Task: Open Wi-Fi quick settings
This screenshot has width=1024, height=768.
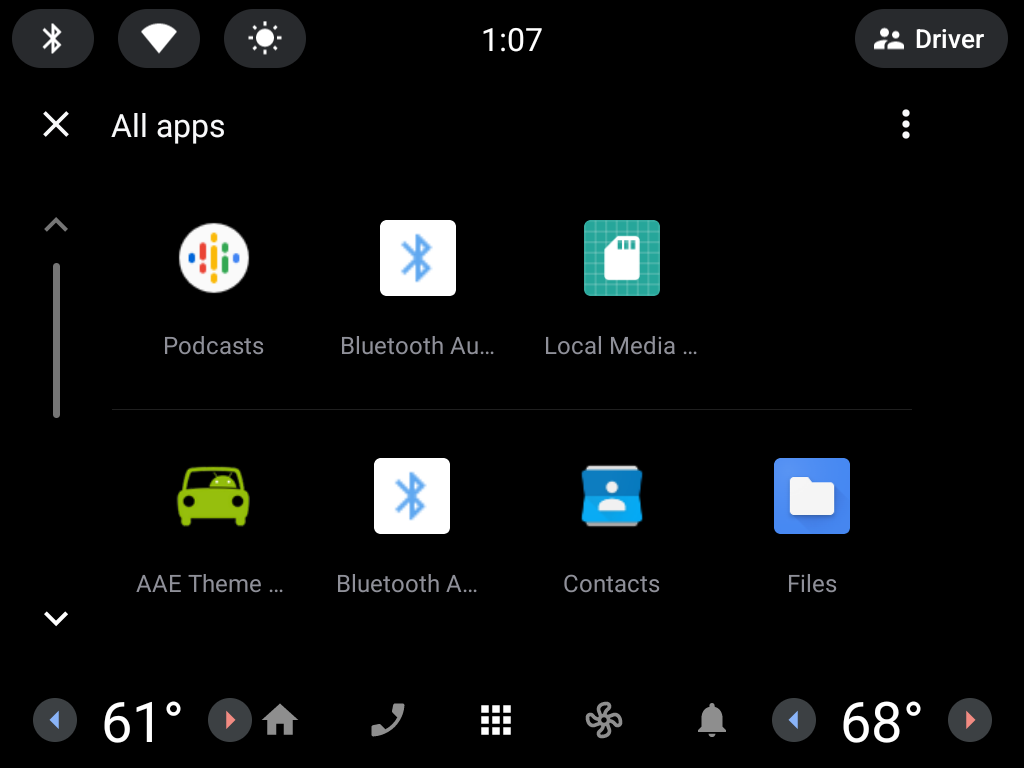Action: click(158, 39)
